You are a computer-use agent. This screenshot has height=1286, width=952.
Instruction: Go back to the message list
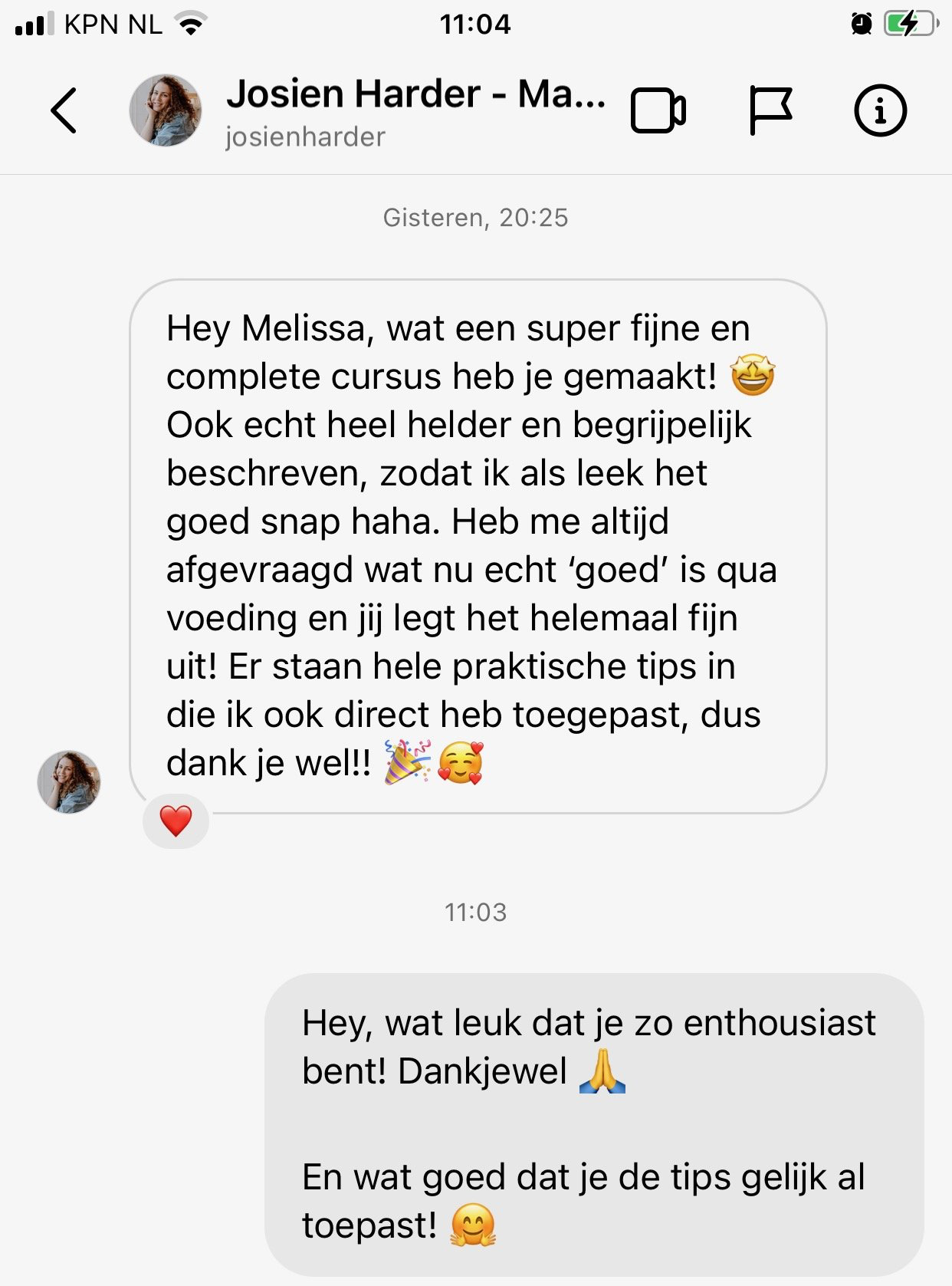[64, 110]
